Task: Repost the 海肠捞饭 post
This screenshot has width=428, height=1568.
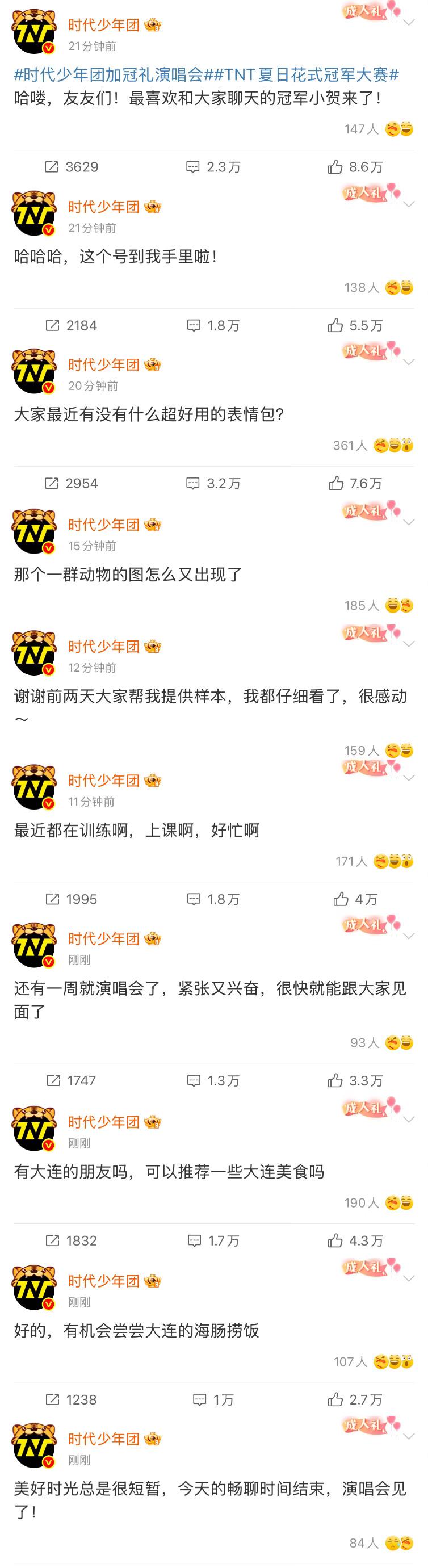Action: pos(72,1399)
